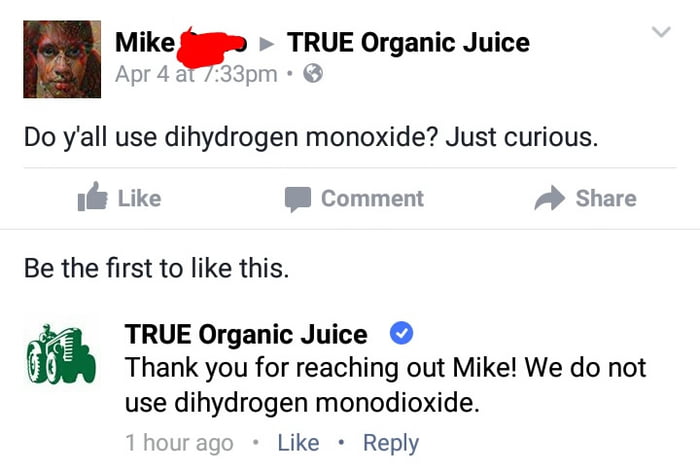The height and width of the screenshot is (473, 700).
Task: Like the TRUE Organic Juice comment
Action: [x=297, y=443]
